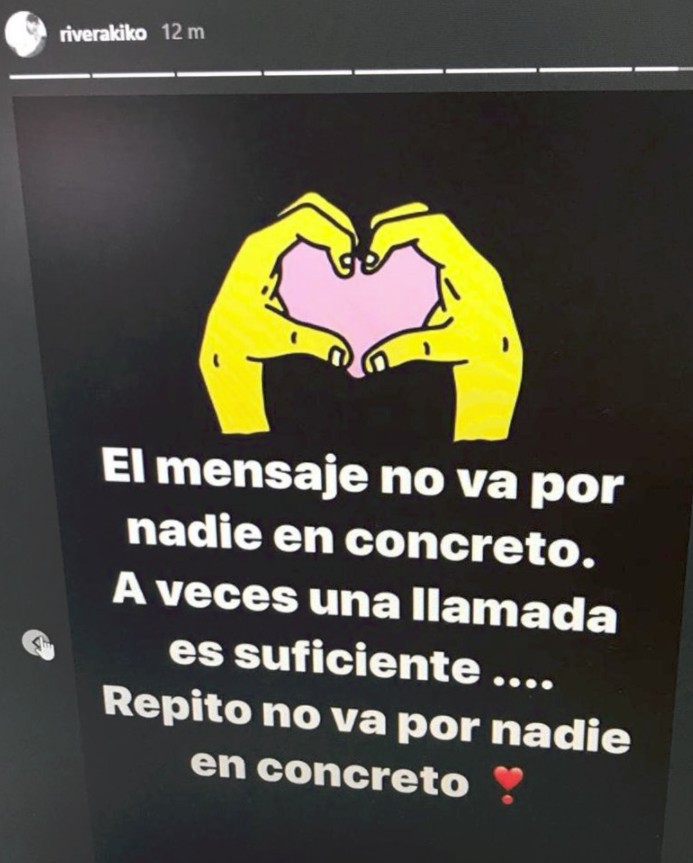Go back to the previous story
Viewport: 693px width, 863px height.
pyautogui.click(x=39, y=645)
